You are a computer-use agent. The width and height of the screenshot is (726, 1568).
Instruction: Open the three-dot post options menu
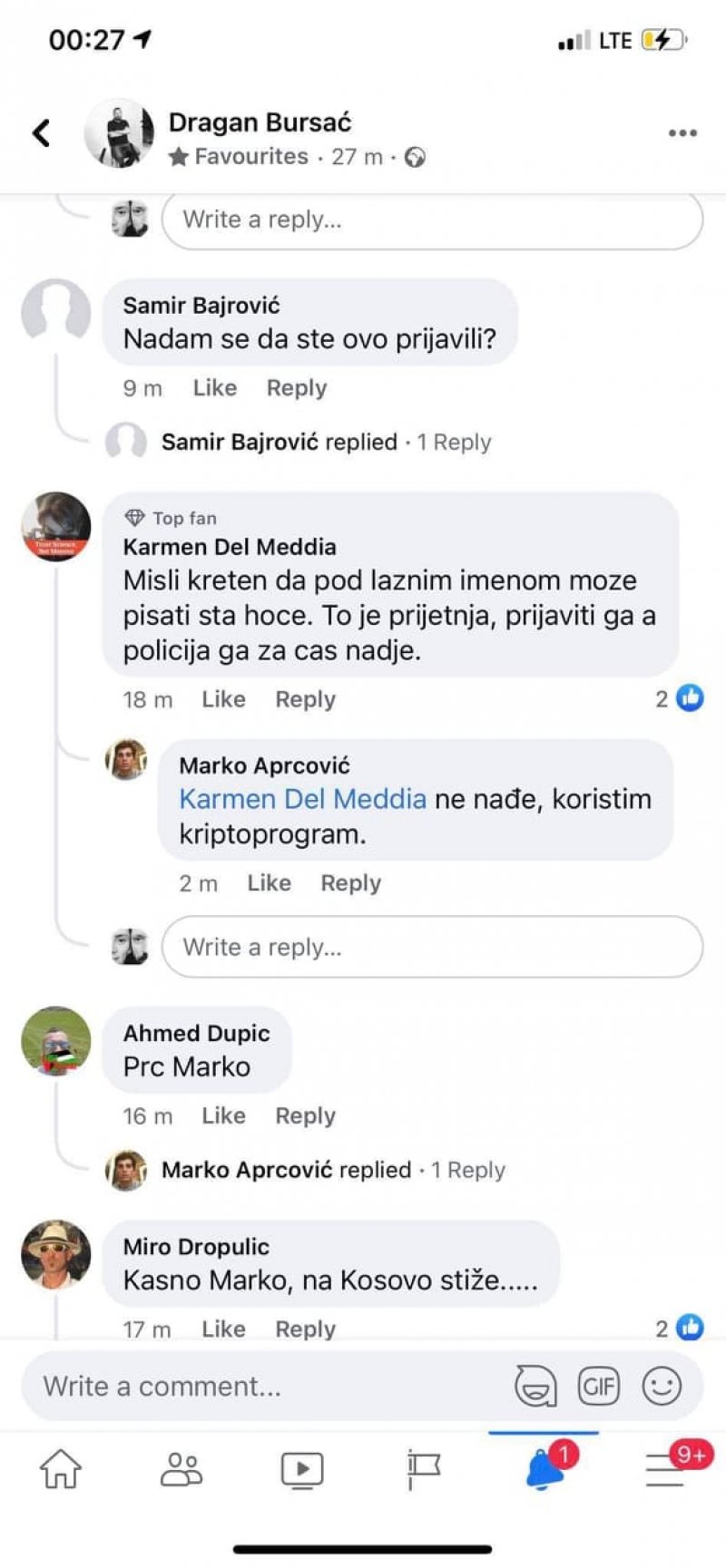(682, 133)
